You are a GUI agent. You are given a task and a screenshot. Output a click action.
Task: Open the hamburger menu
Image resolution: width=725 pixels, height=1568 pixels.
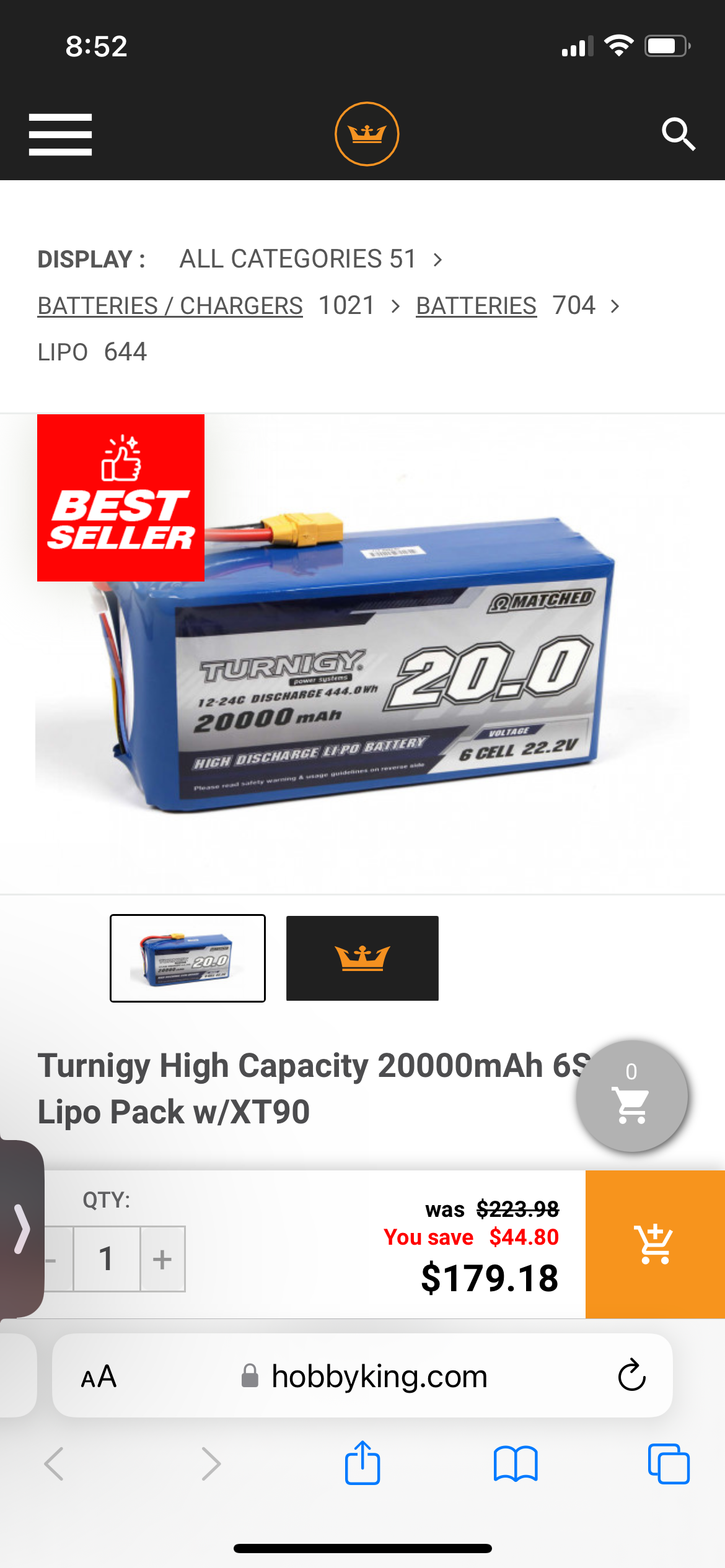tap(60, 134)
